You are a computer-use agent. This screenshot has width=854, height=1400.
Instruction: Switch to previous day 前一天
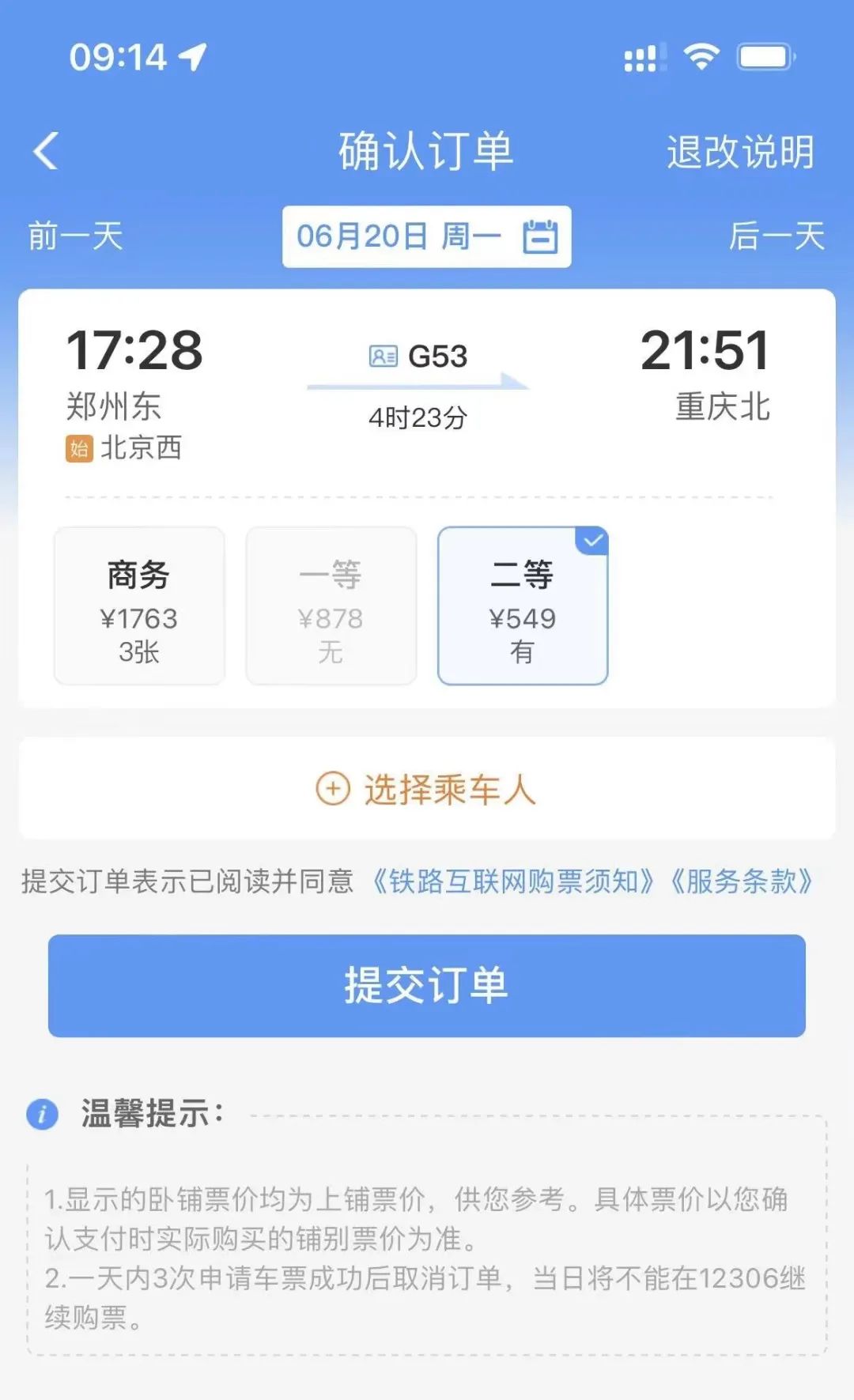[75, 236]
